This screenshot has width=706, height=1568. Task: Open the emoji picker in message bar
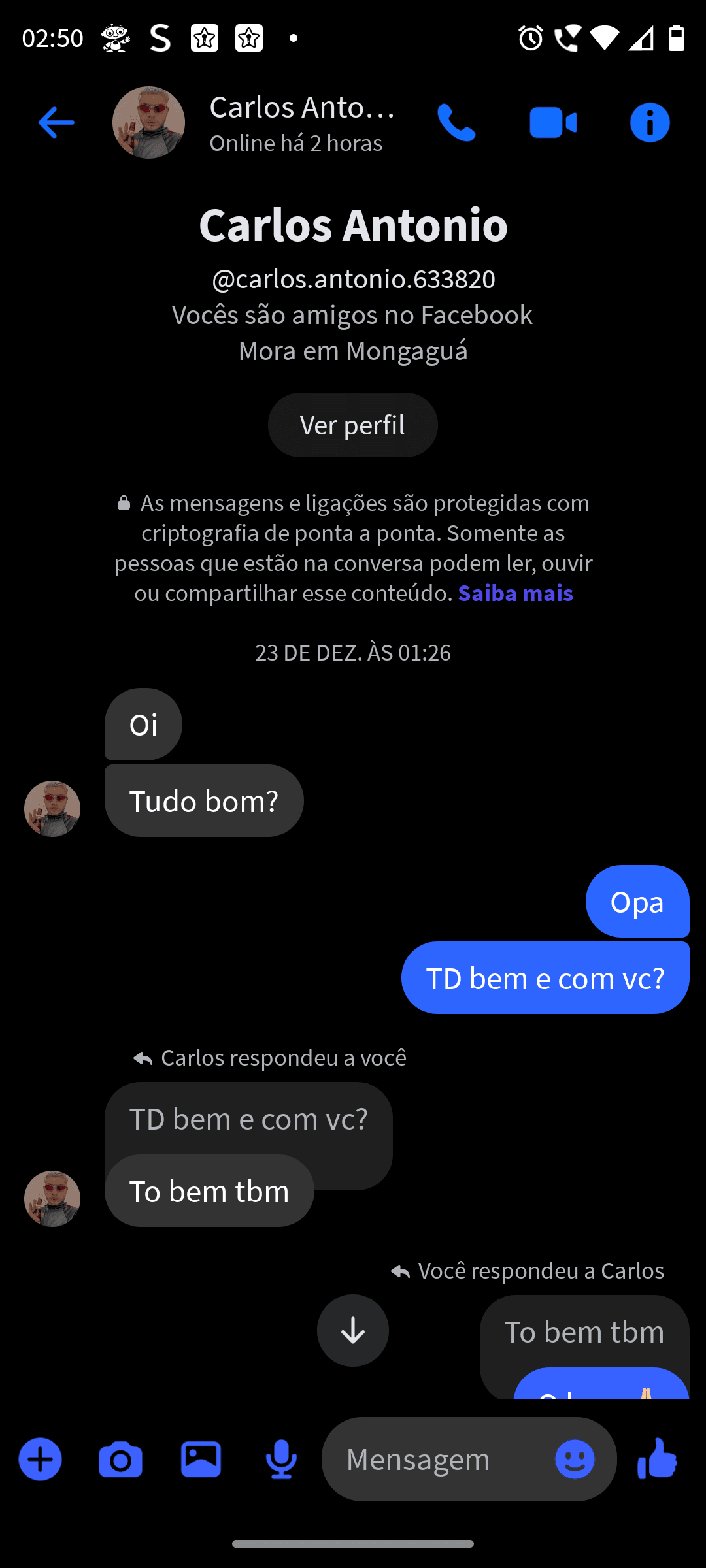[x=573, y=1459]
